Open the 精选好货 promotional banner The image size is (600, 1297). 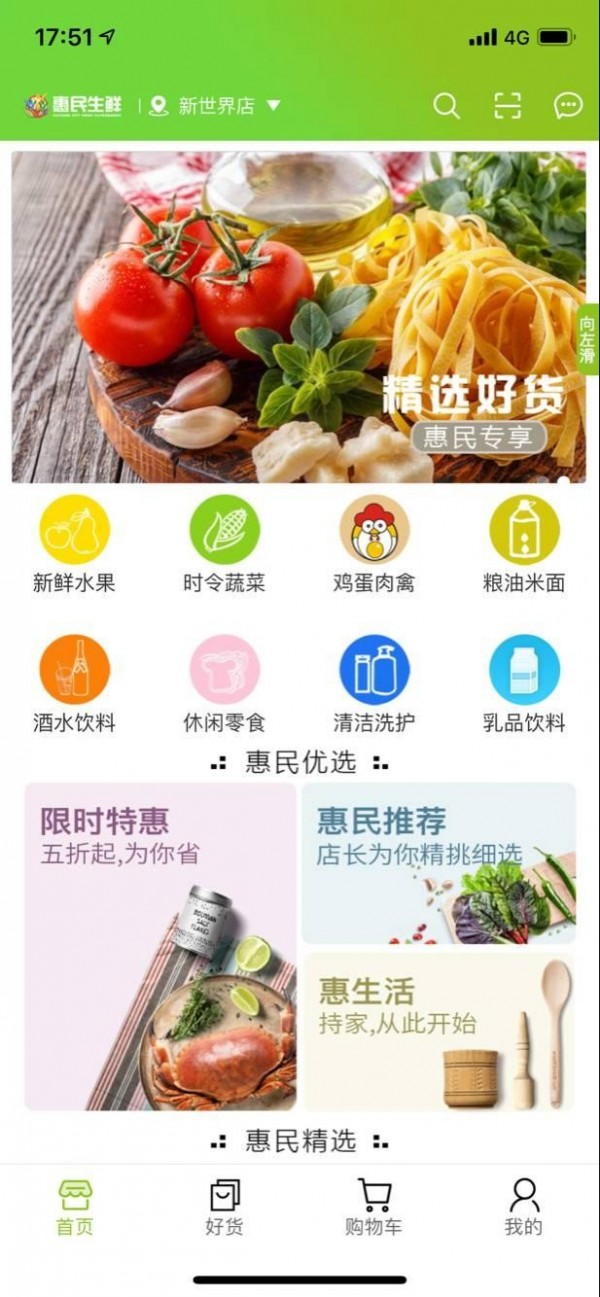click(298, 317)
